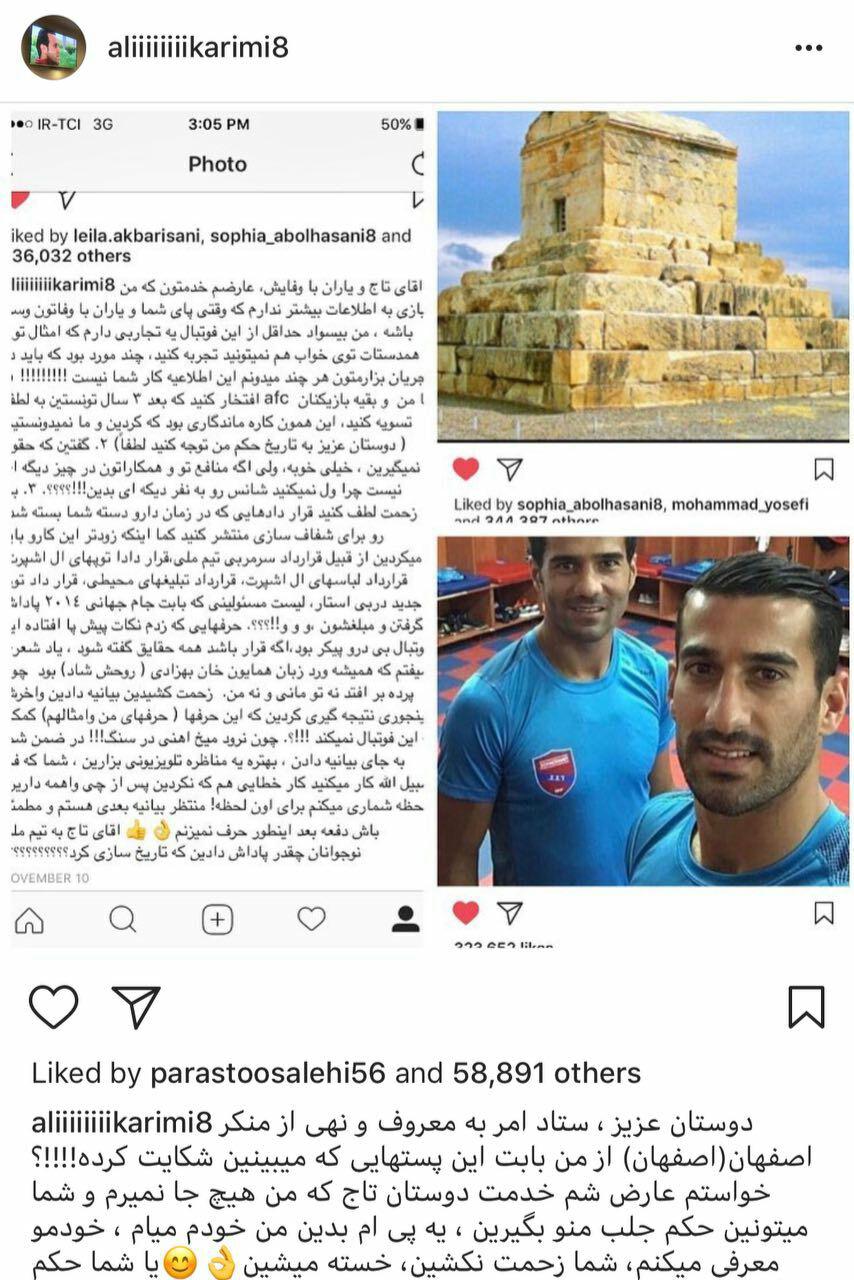Open aliiiiiiiikarimi8's profile picture
The image size is (854, 1280).
click(53, 47)
